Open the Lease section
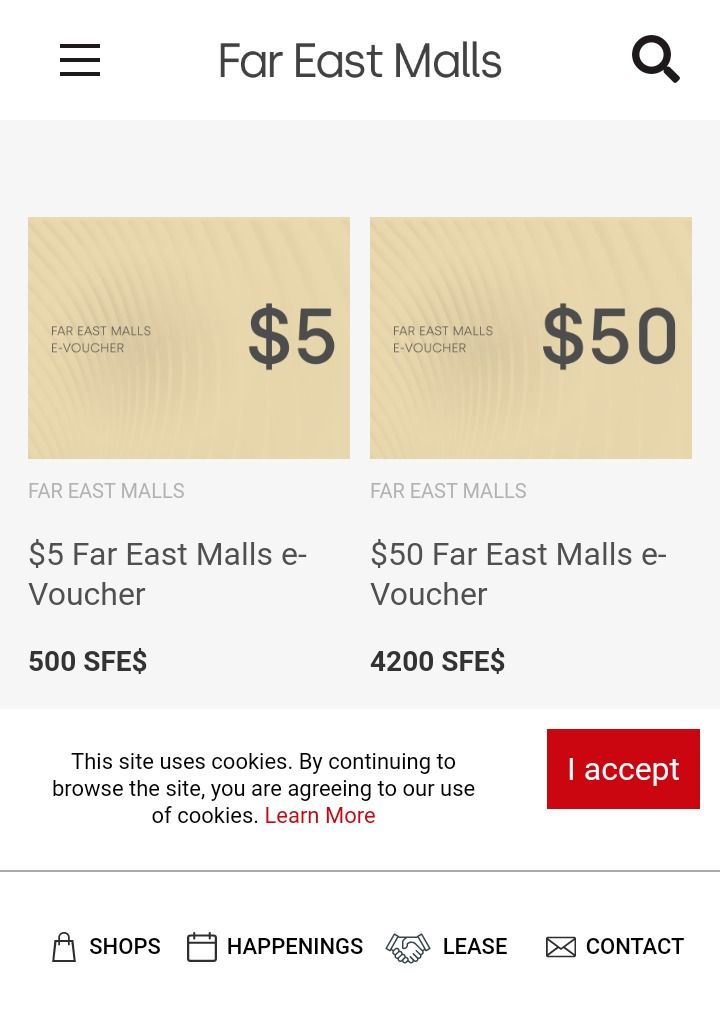This screenshot has height=1022, width=720. pos(448,946)
